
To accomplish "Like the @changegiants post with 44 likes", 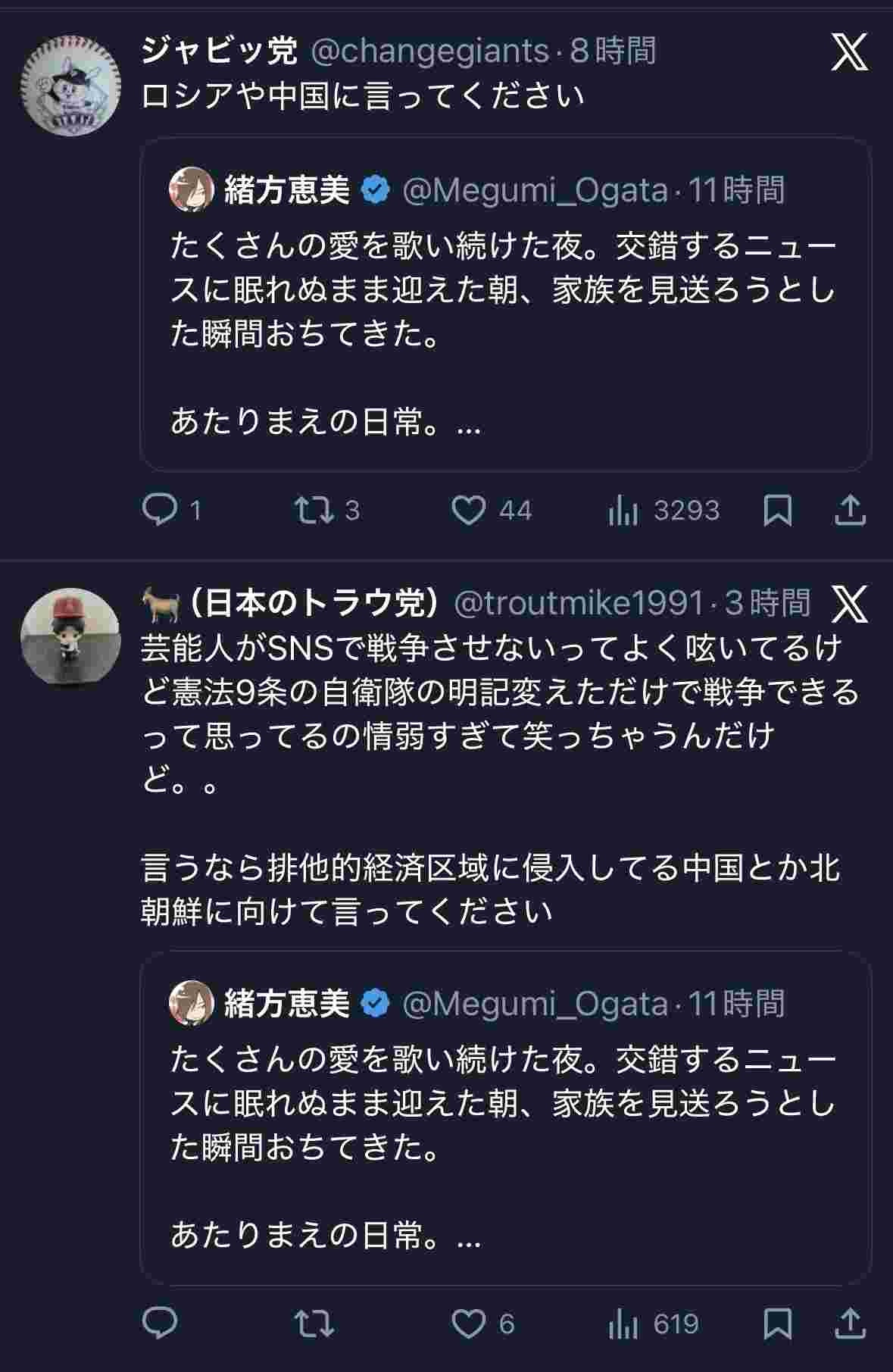I will coord(468,511).
